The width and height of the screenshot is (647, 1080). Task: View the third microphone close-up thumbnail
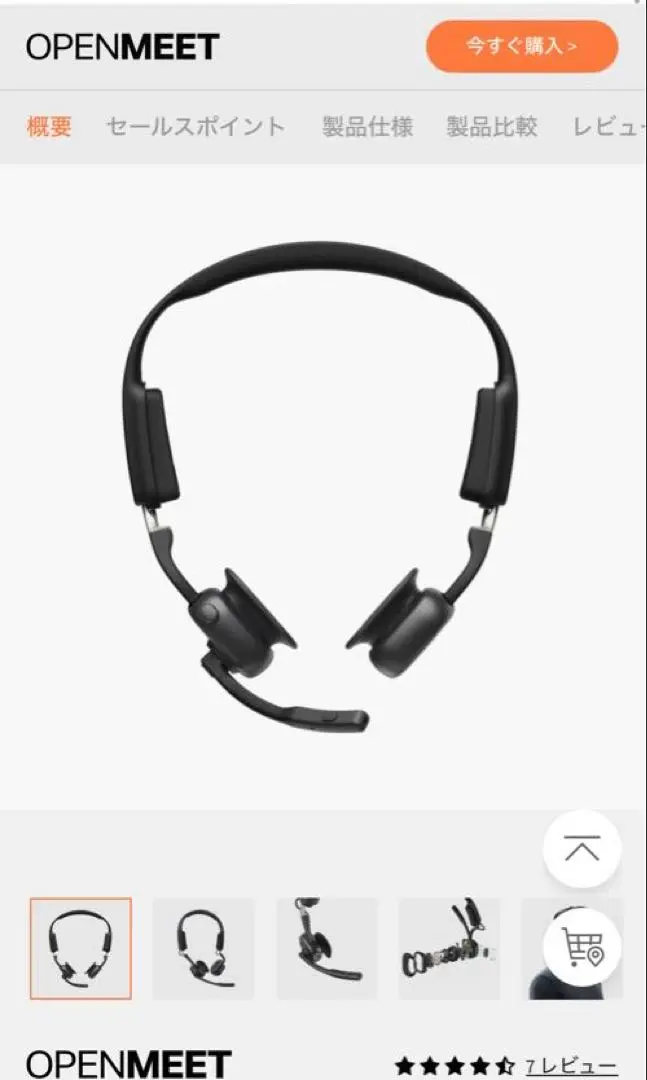click(x=326, y=948)
